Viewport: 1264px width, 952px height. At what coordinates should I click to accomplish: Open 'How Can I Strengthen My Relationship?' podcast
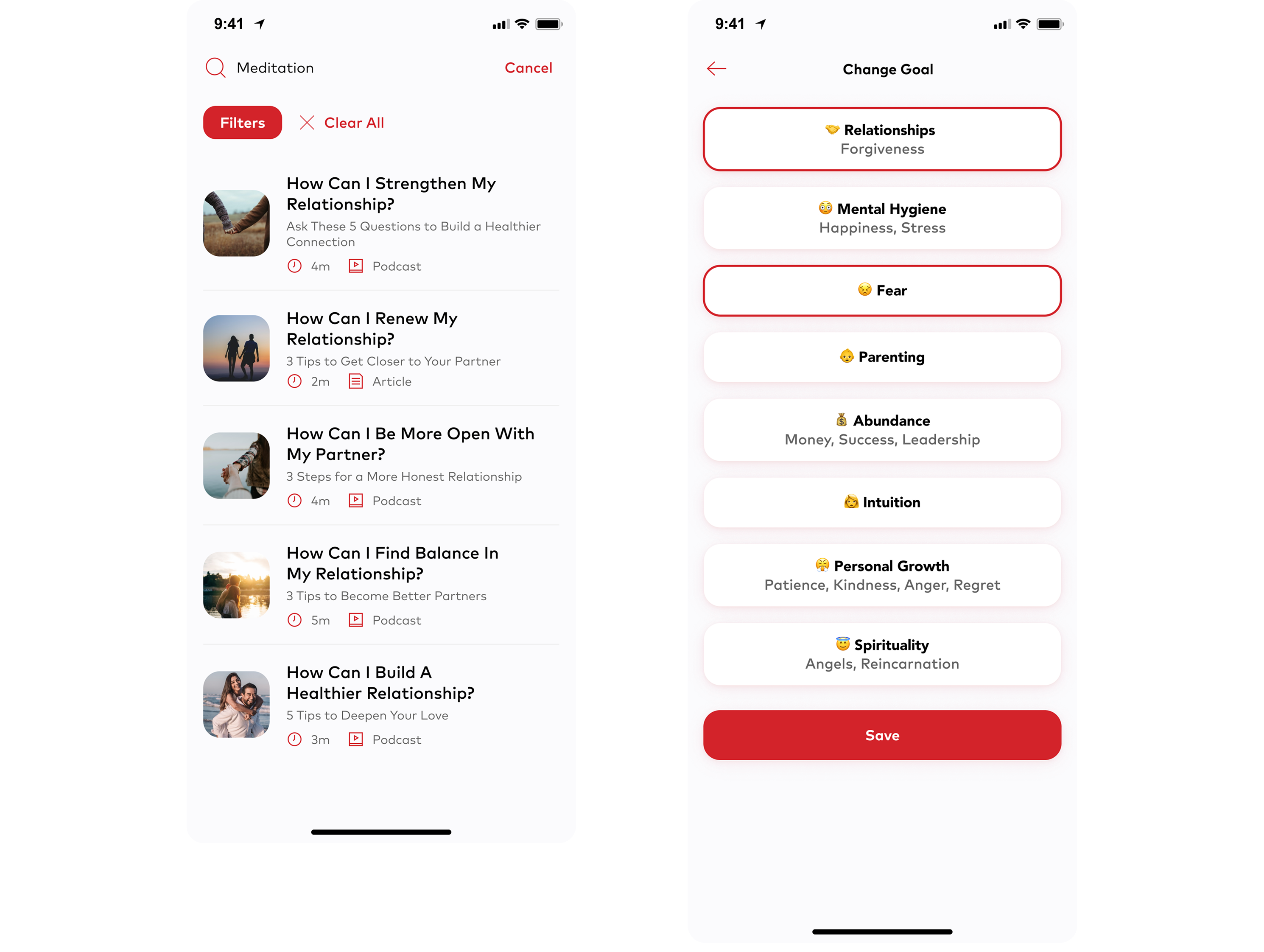point(391,194)
